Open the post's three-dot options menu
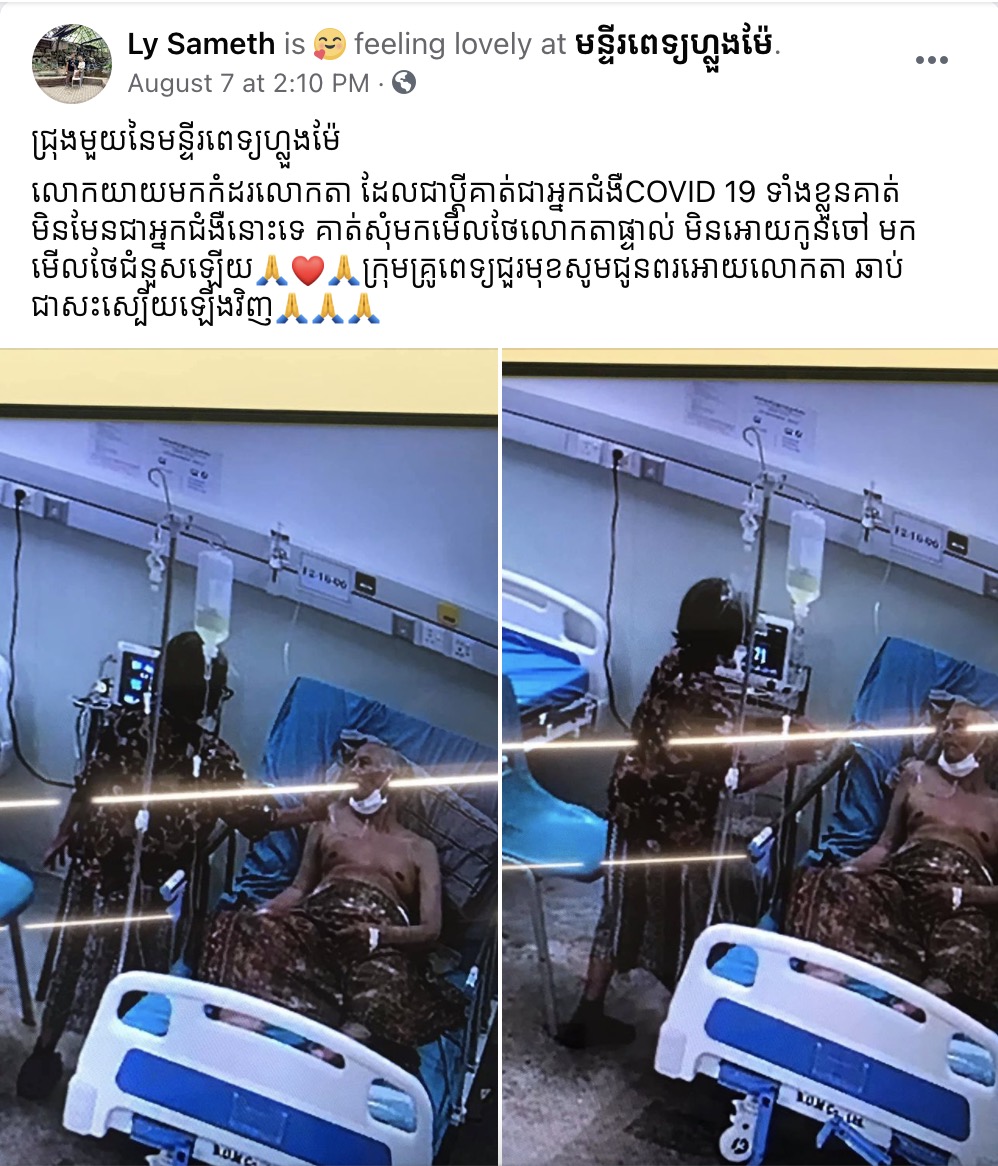 pyautogui.click(x=930, y=61)
